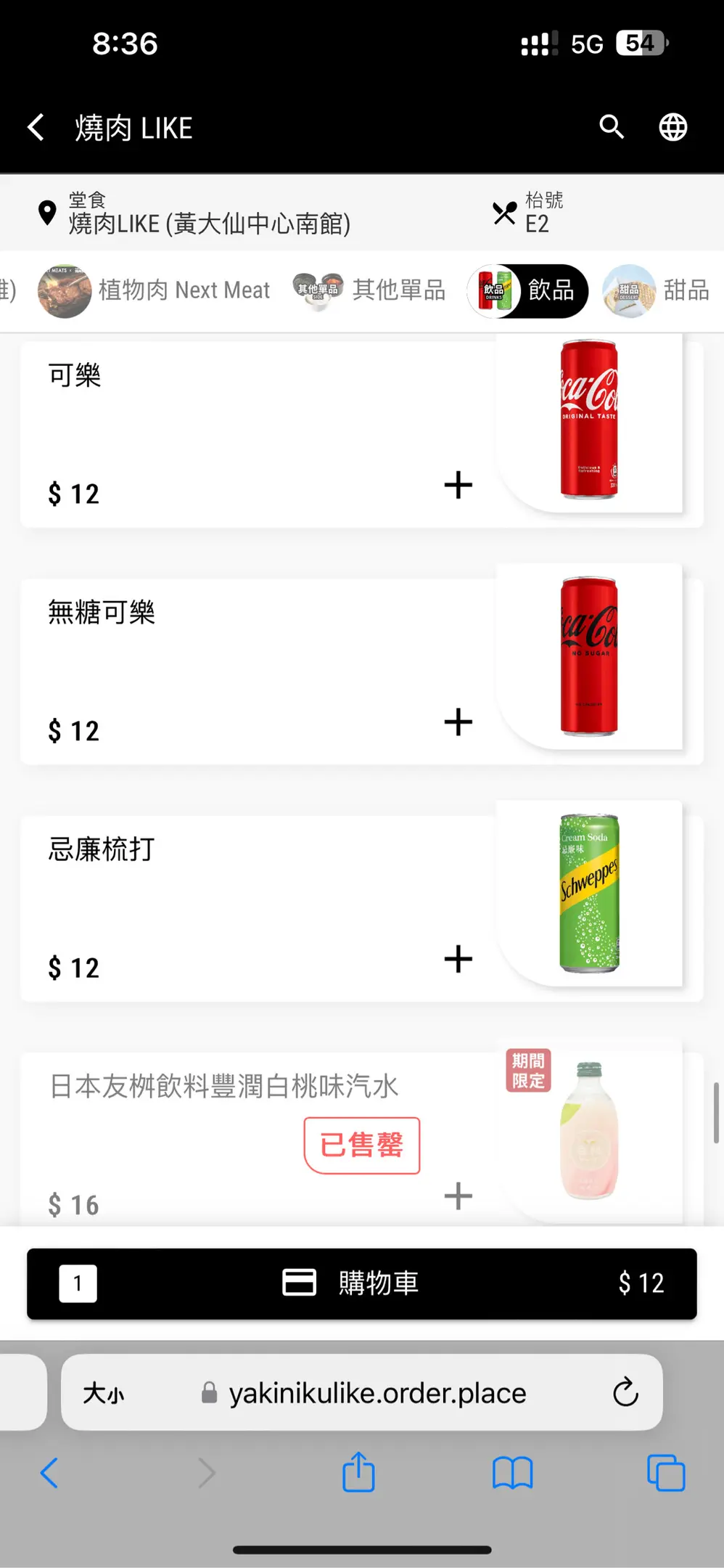Switch to the 植物肉 Next Meat category
This screenshot has height=1568, width=724.
155,291
